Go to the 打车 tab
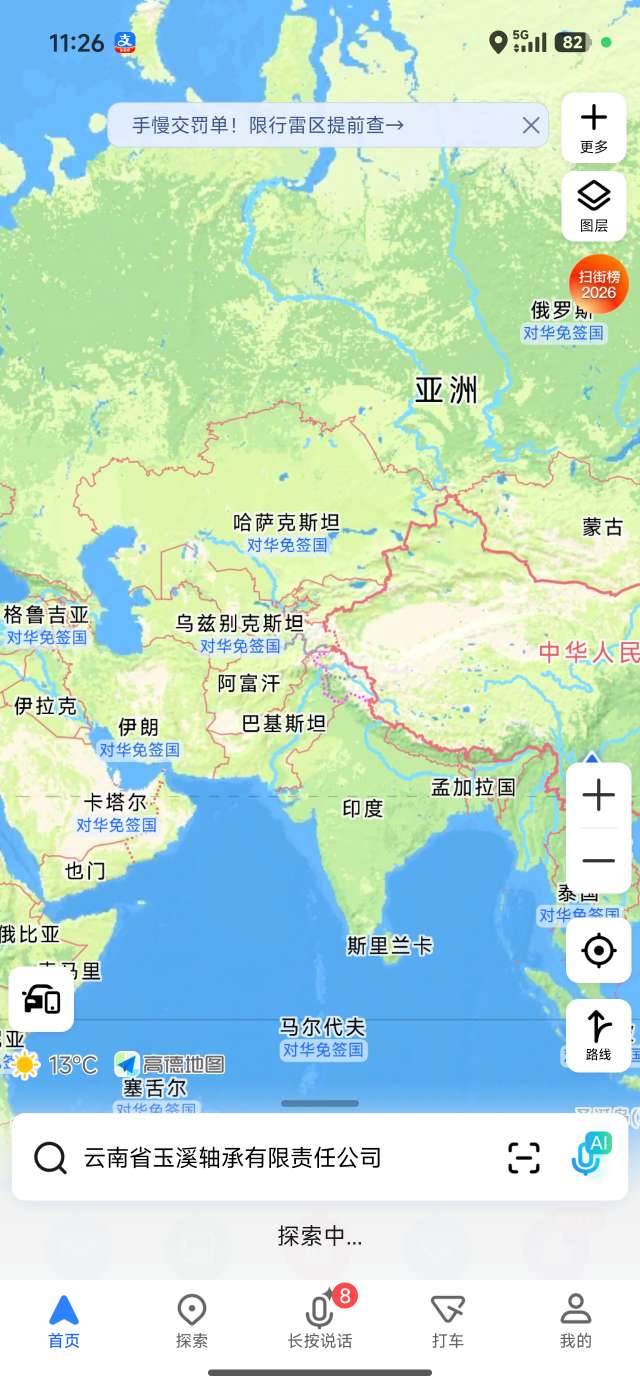Image resolution: width=640 pixels, height=1386 pixels. [447, 1321]
